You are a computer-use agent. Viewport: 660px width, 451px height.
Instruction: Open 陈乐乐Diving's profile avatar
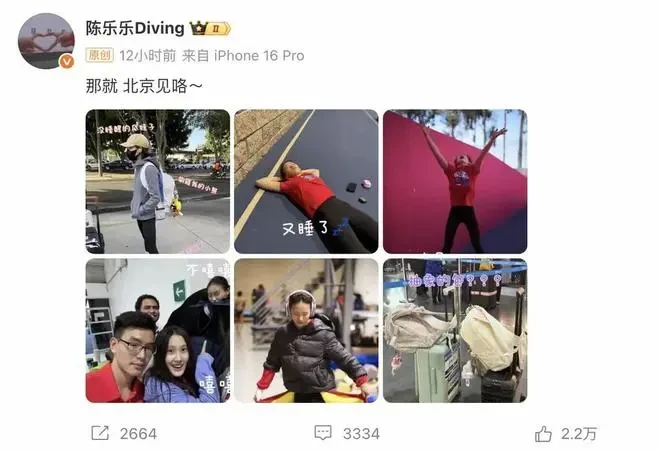click(46, 40)
